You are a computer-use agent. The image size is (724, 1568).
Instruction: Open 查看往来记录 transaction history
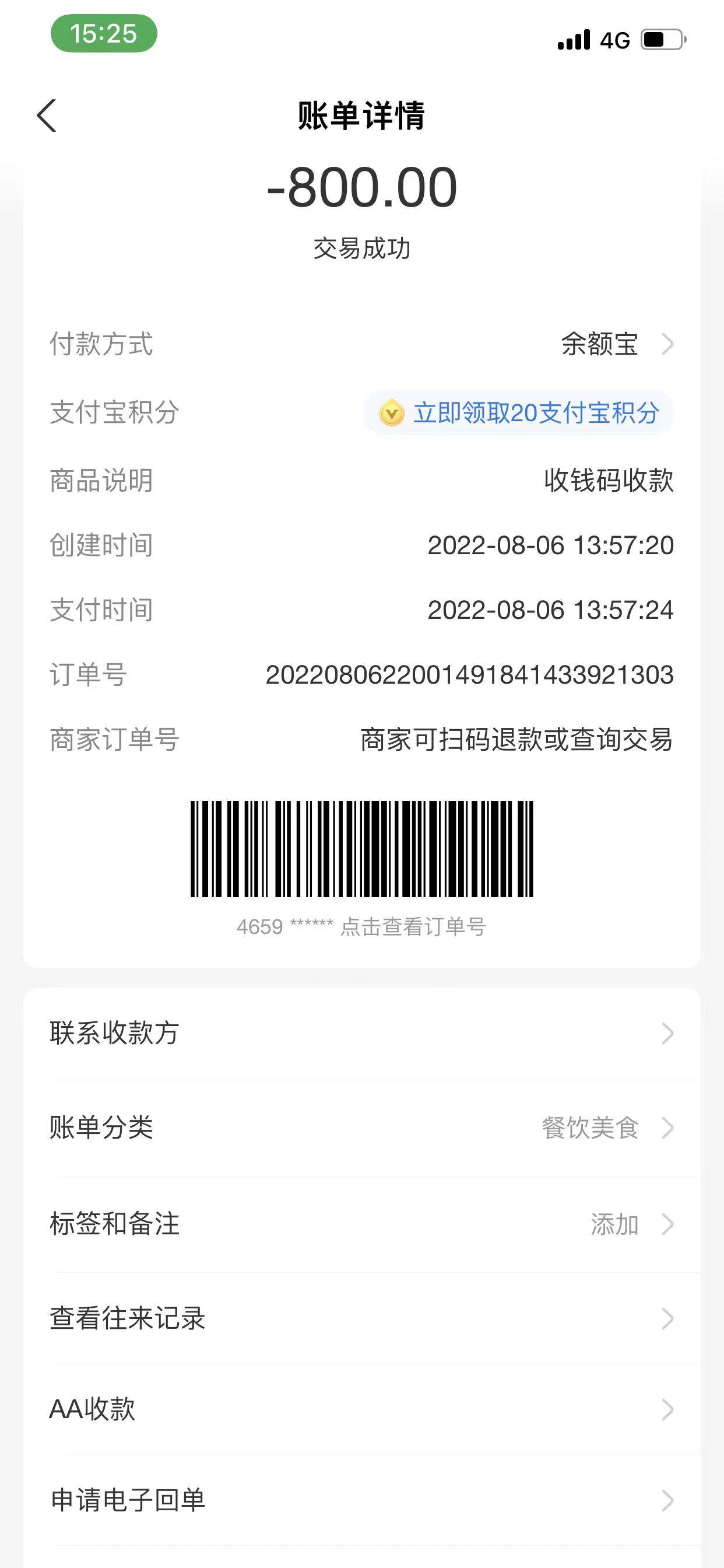(x=361, y=1318)
